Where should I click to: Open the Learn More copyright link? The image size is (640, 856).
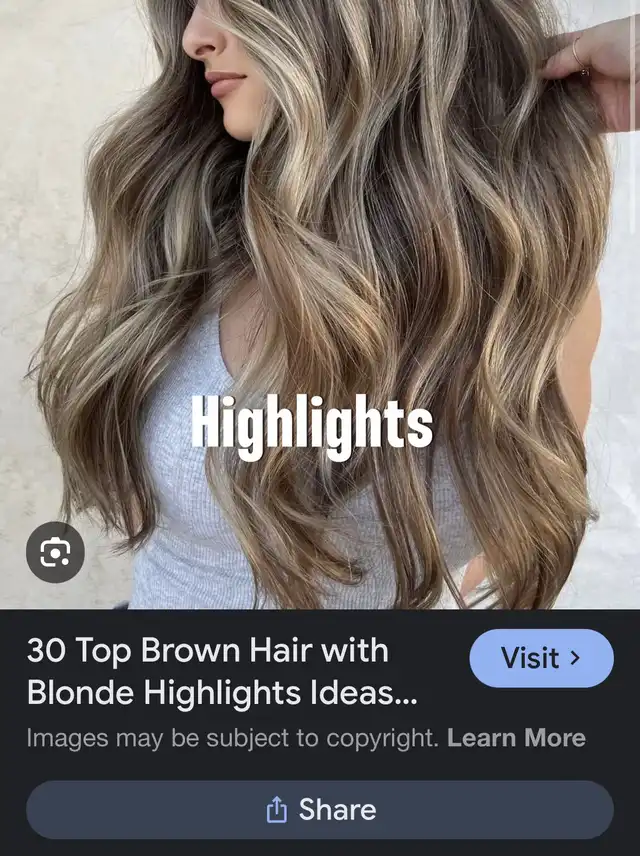point(516,739)
